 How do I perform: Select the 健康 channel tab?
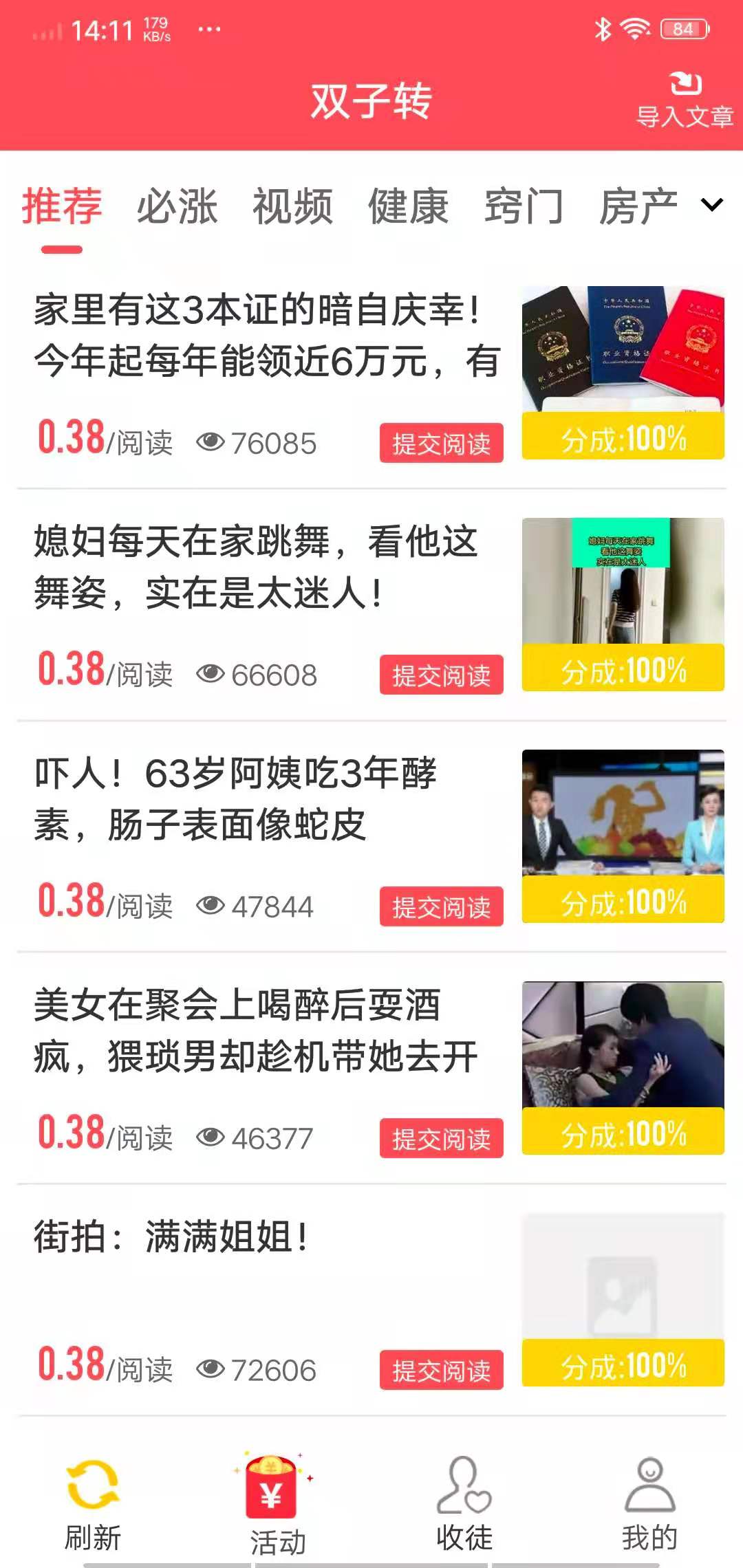408,206
